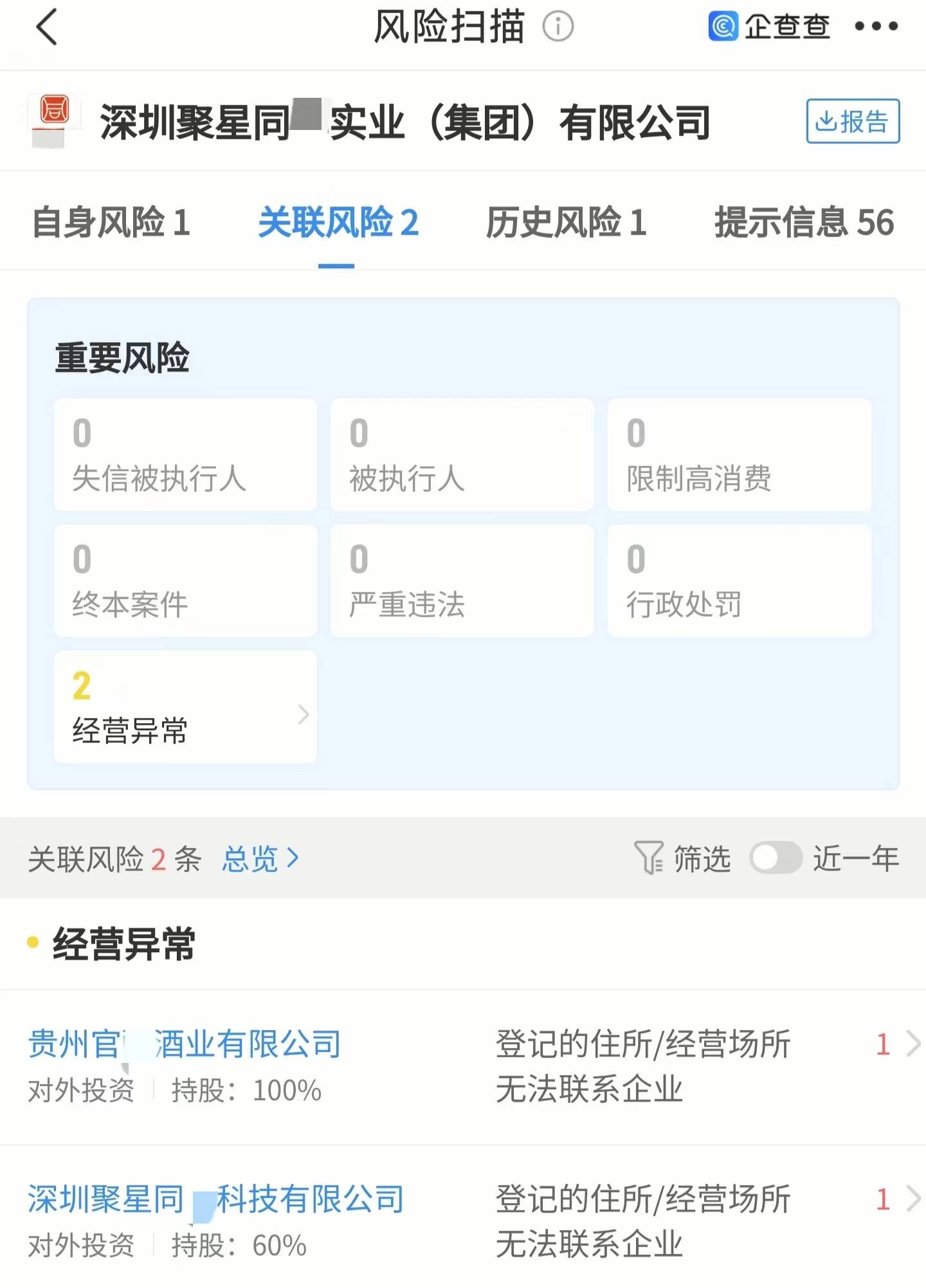Screen dimensions: 926x1288
Task: Switch to the 自身风险 tab
Action: coord(113,223)
